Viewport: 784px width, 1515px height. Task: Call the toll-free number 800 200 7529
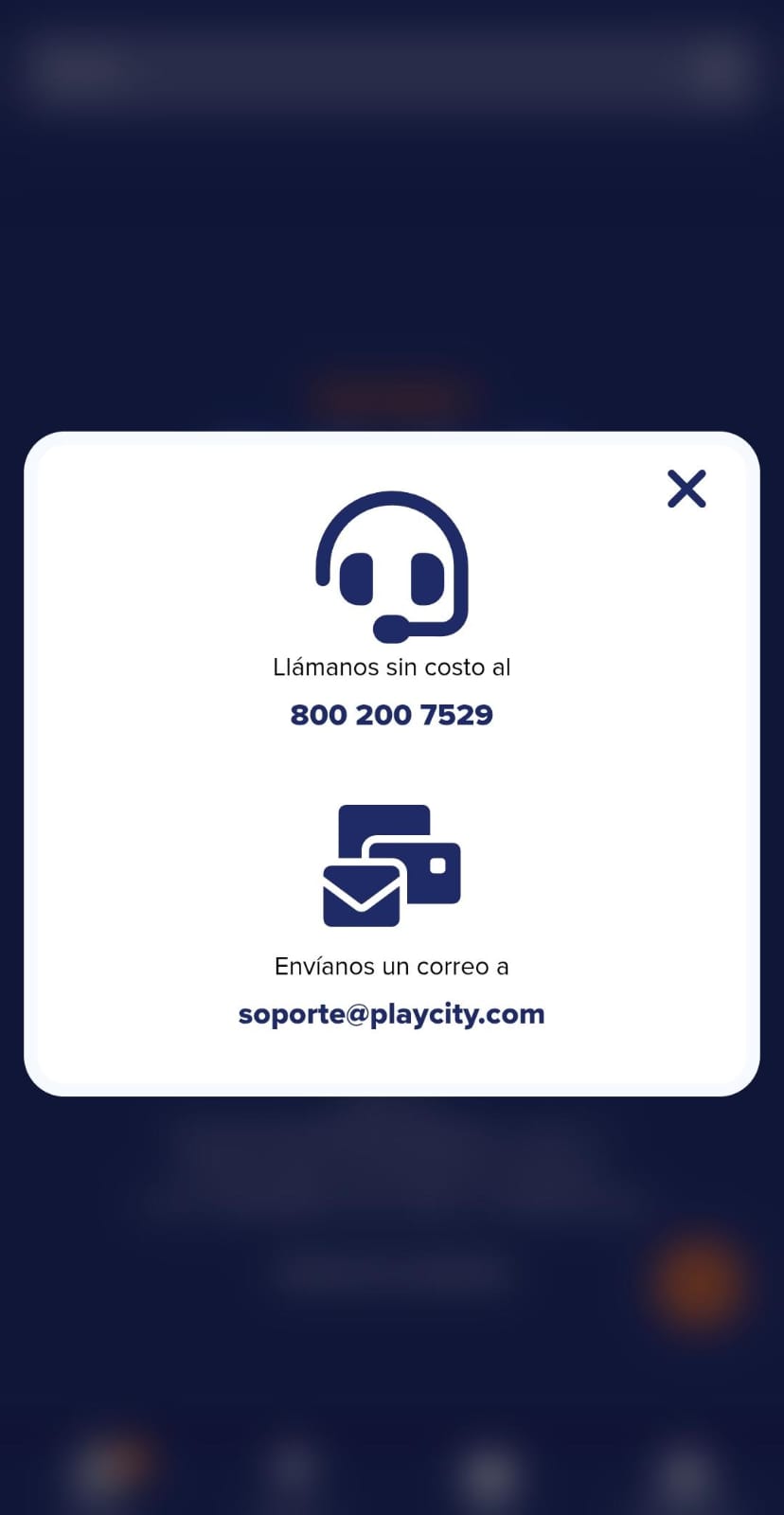pyautogui.click(x=391, y=715)
